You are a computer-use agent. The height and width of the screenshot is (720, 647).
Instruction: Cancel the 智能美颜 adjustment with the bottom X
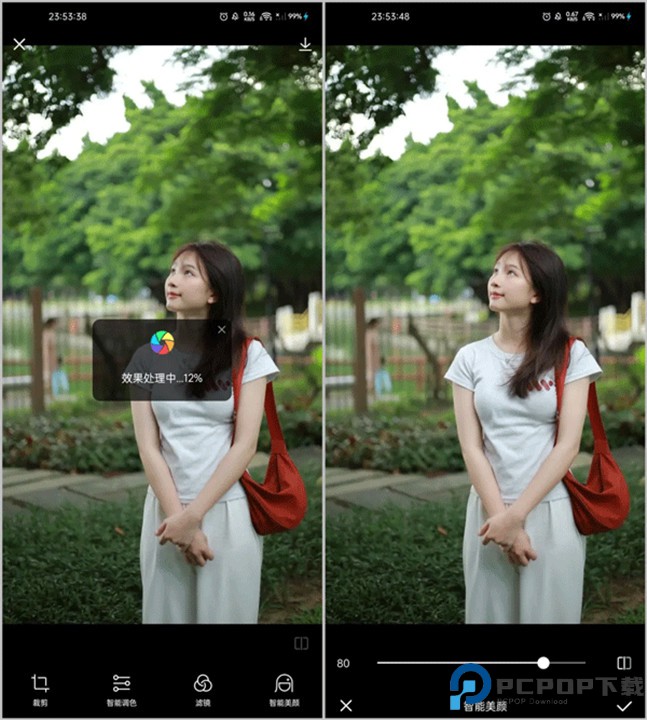pos(346,705)
